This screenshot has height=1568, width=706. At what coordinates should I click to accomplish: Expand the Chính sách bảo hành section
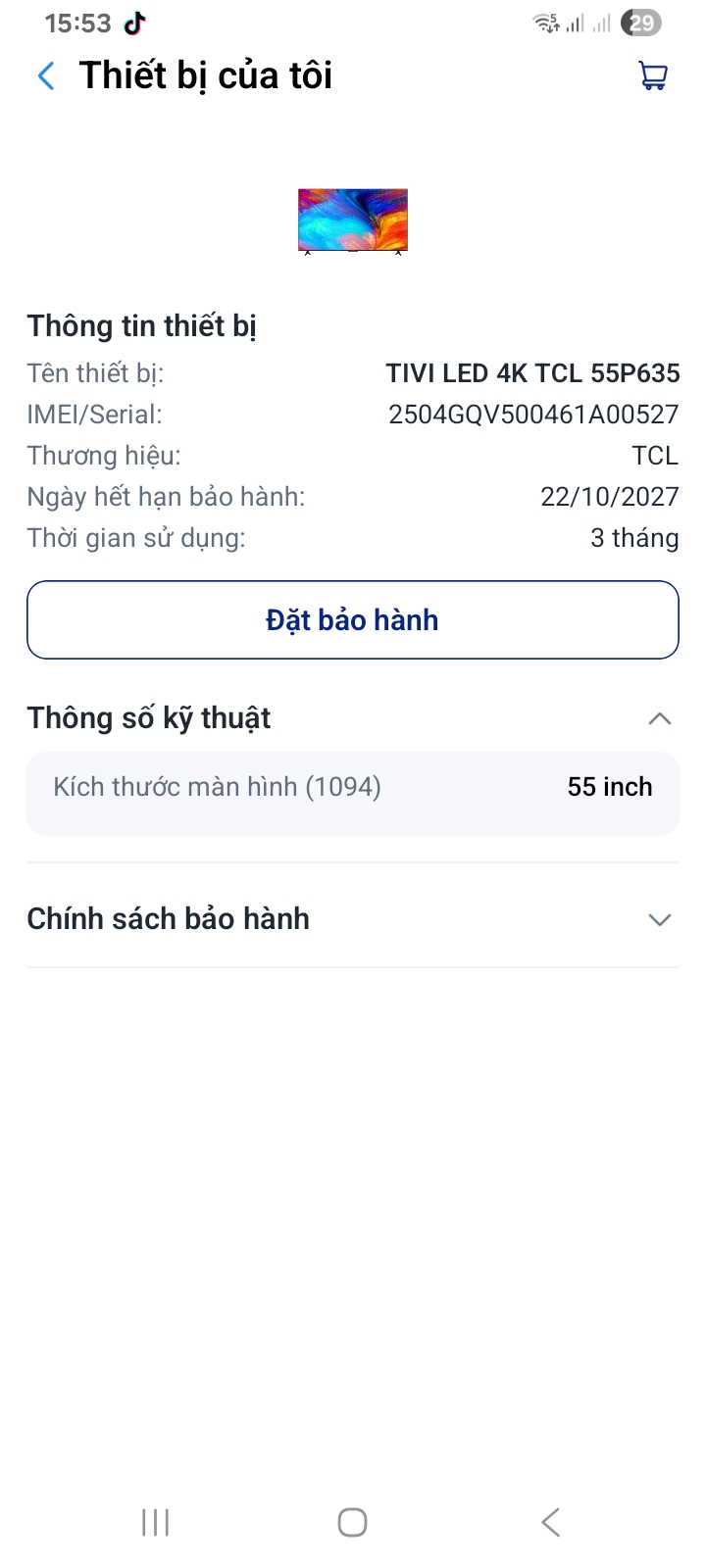[660, 919]
